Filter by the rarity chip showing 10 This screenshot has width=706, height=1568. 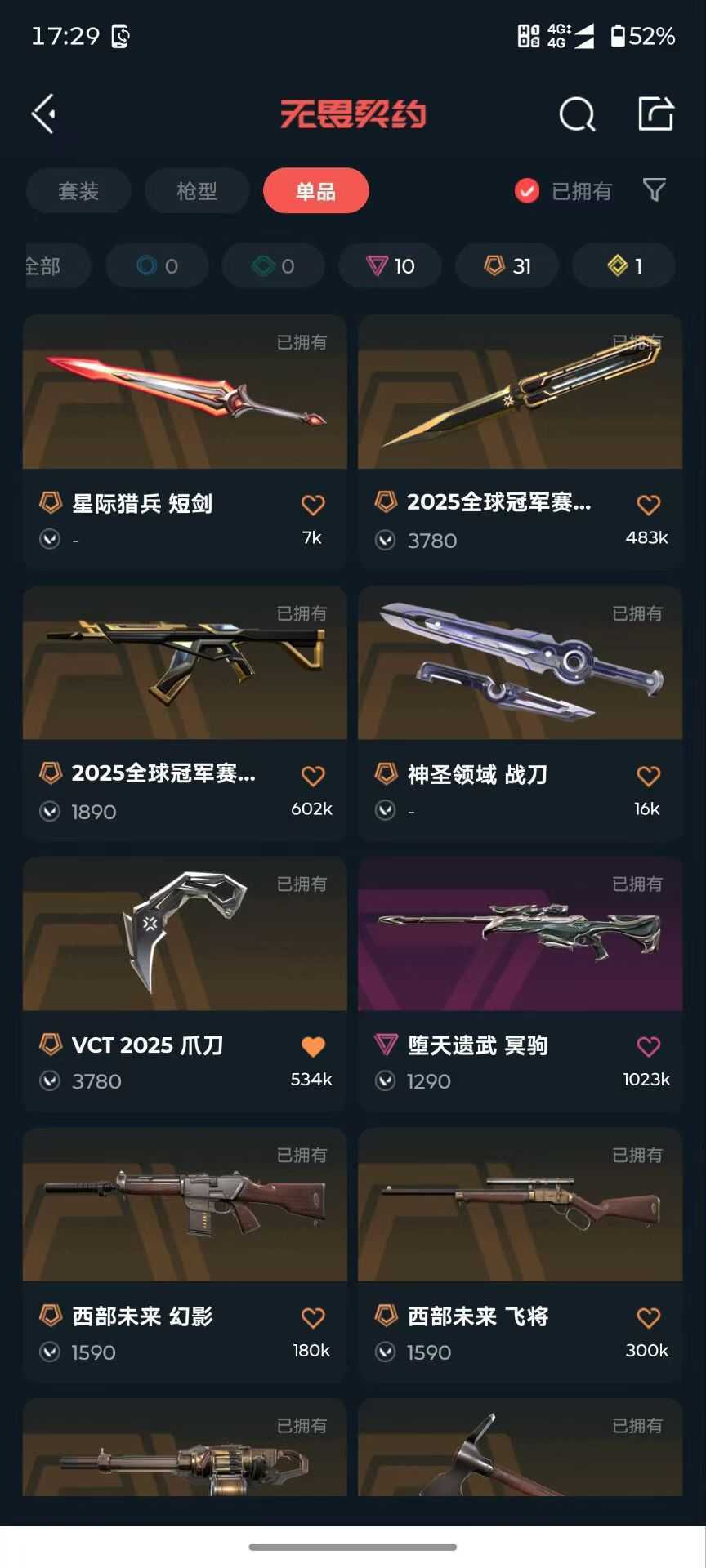[391, 266]
